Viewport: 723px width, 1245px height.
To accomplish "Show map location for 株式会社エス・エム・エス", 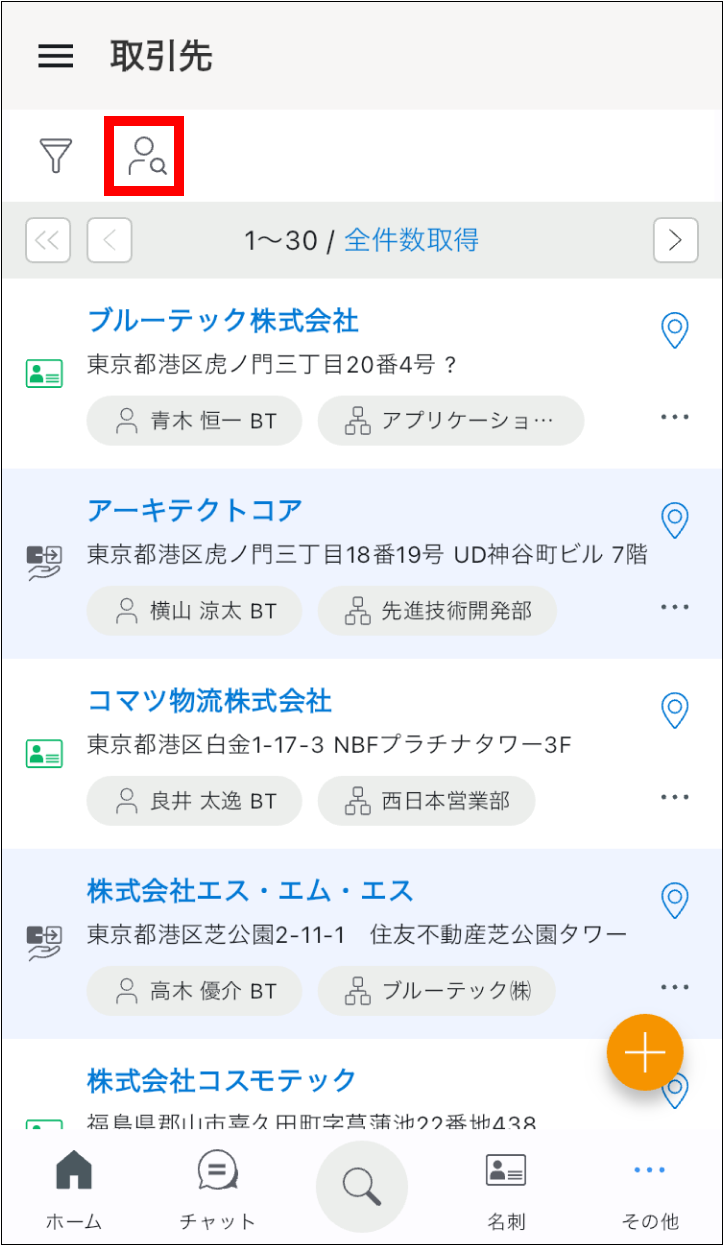I will [676, 901].
